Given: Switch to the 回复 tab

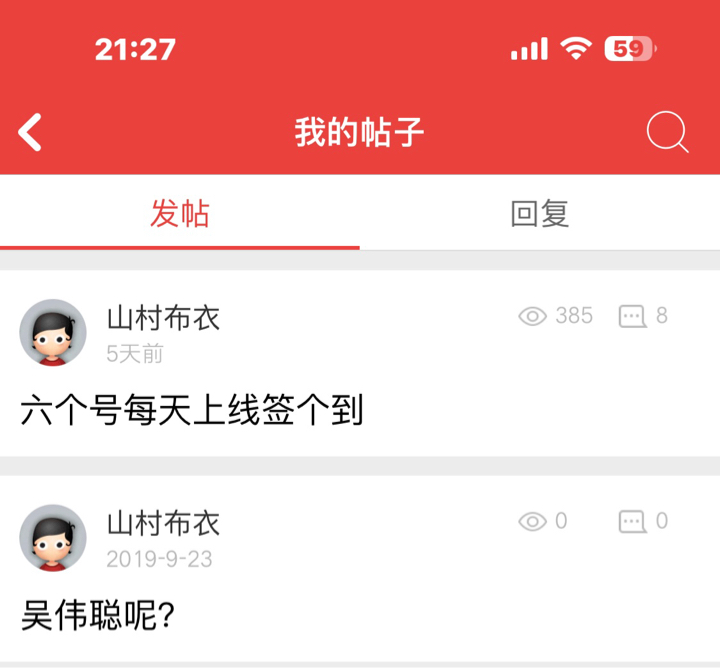Looking at the screenshot, I should (x=540, y=213).
